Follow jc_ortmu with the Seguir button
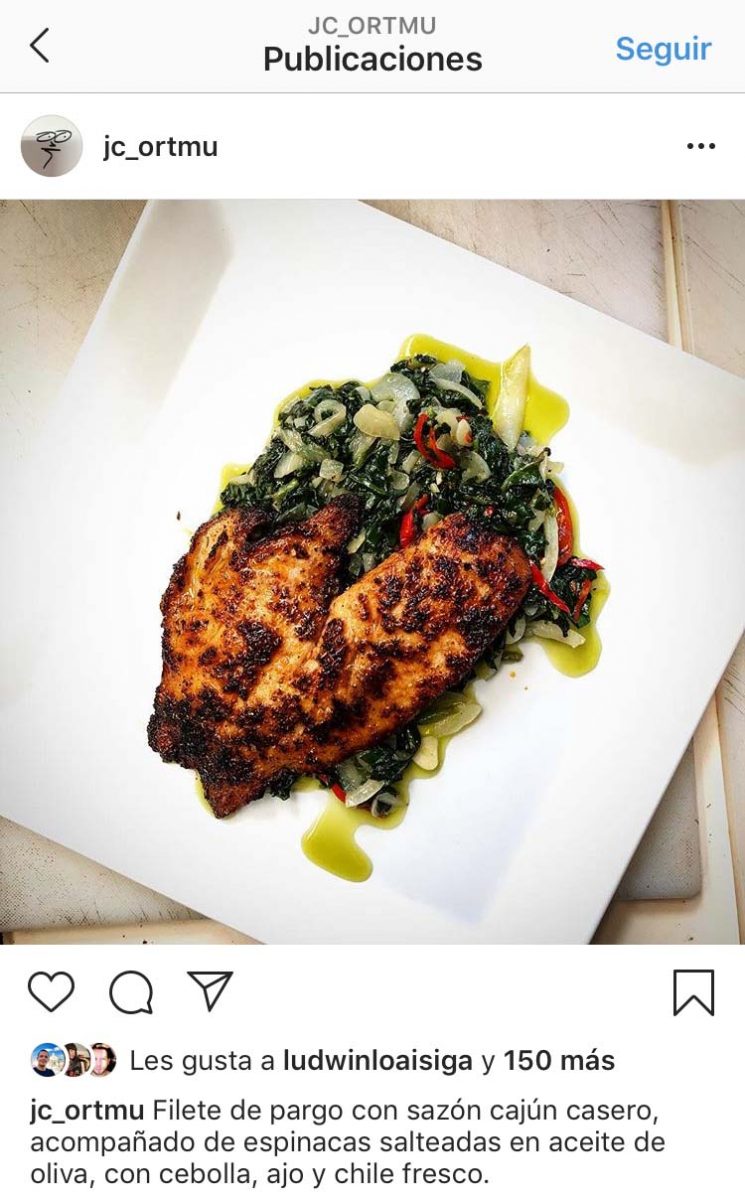 [663, 48]
